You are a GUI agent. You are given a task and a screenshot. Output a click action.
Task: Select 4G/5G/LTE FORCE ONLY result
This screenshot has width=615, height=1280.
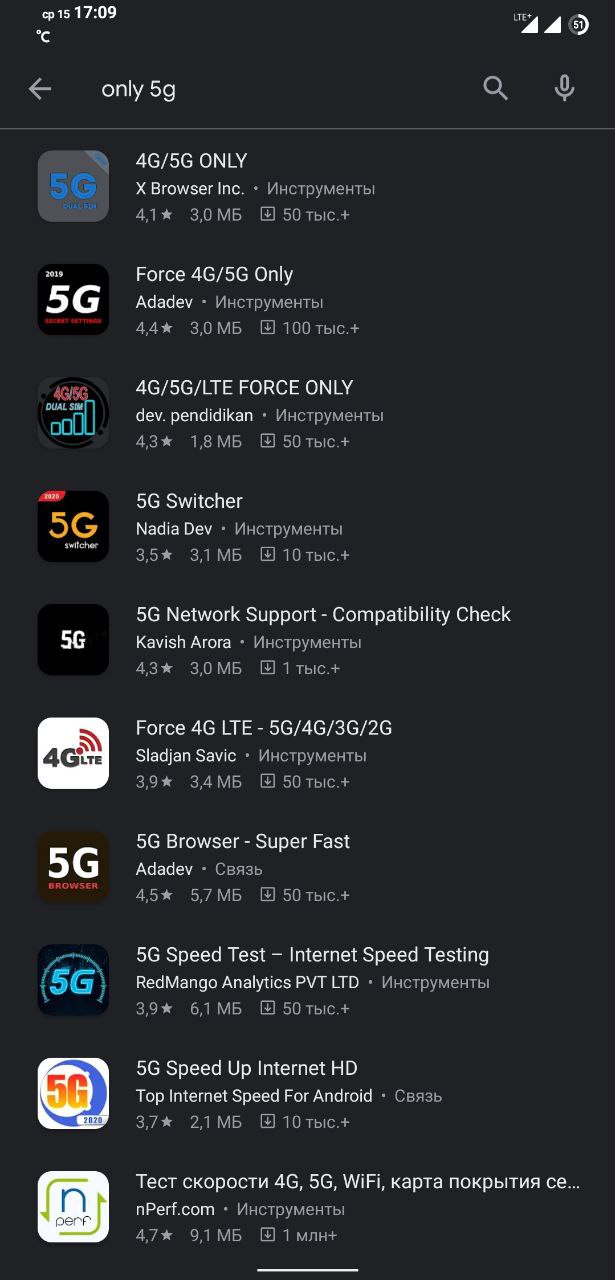300,413
